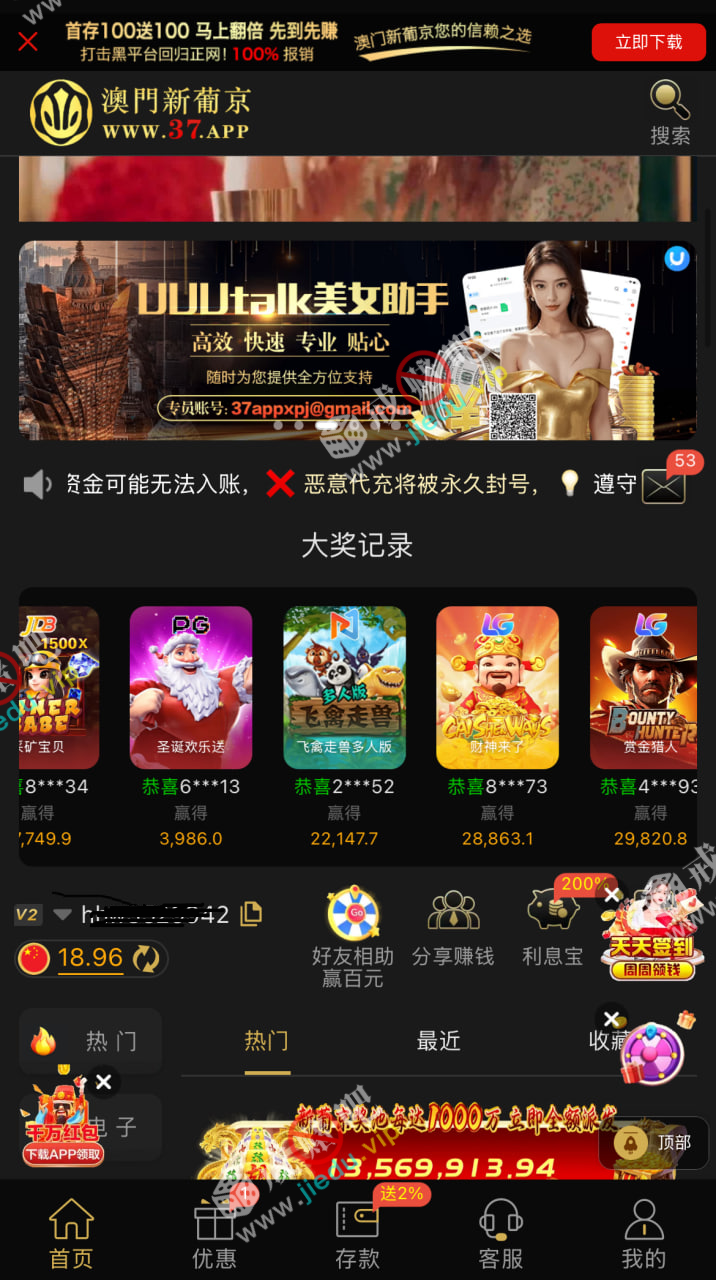716x1280 pixels.
Task: Open the 搜索 search icon
Action: (x=669, y=113)
